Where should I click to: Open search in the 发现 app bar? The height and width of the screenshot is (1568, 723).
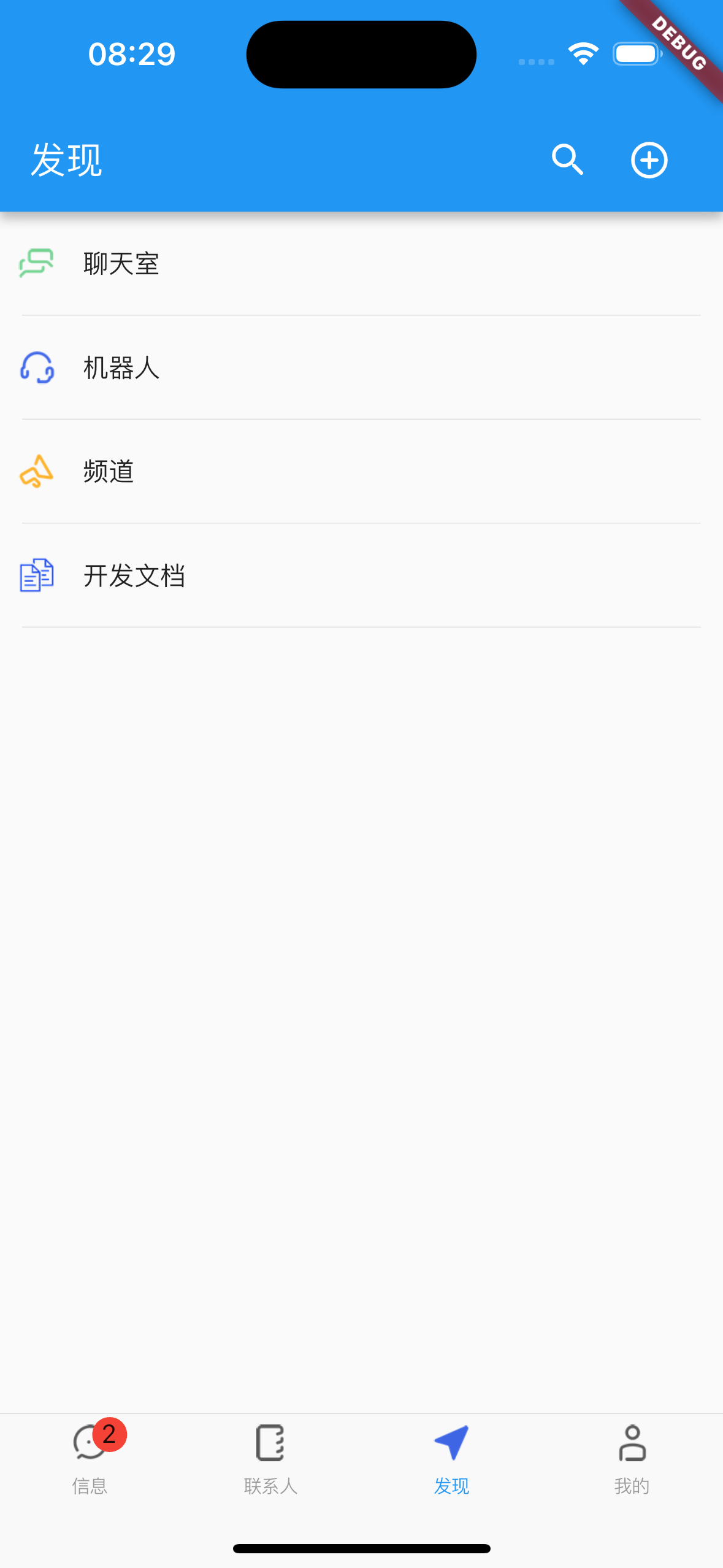pyautogui.click(x=567, y=160)
